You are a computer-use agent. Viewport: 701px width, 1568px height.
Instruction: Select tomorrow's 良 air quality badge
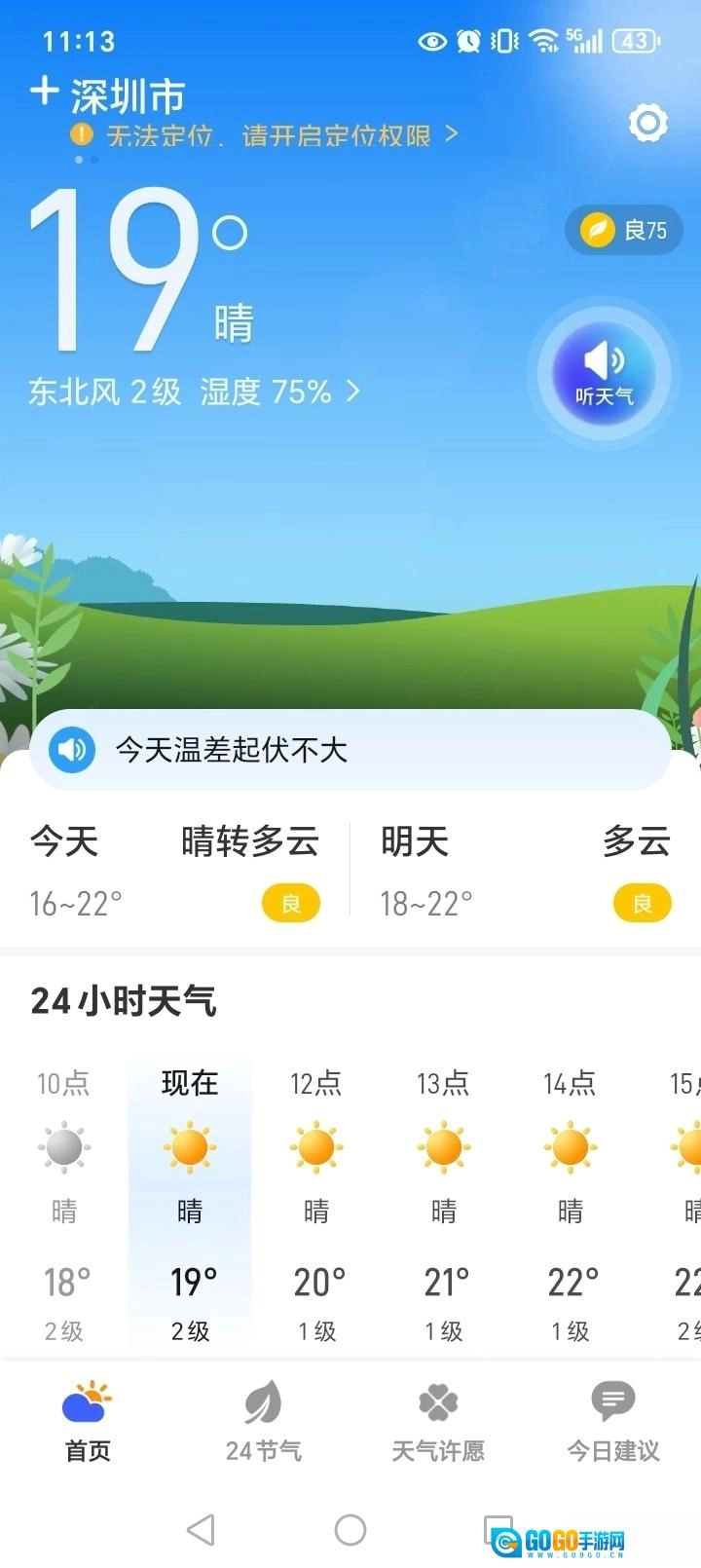641,903
